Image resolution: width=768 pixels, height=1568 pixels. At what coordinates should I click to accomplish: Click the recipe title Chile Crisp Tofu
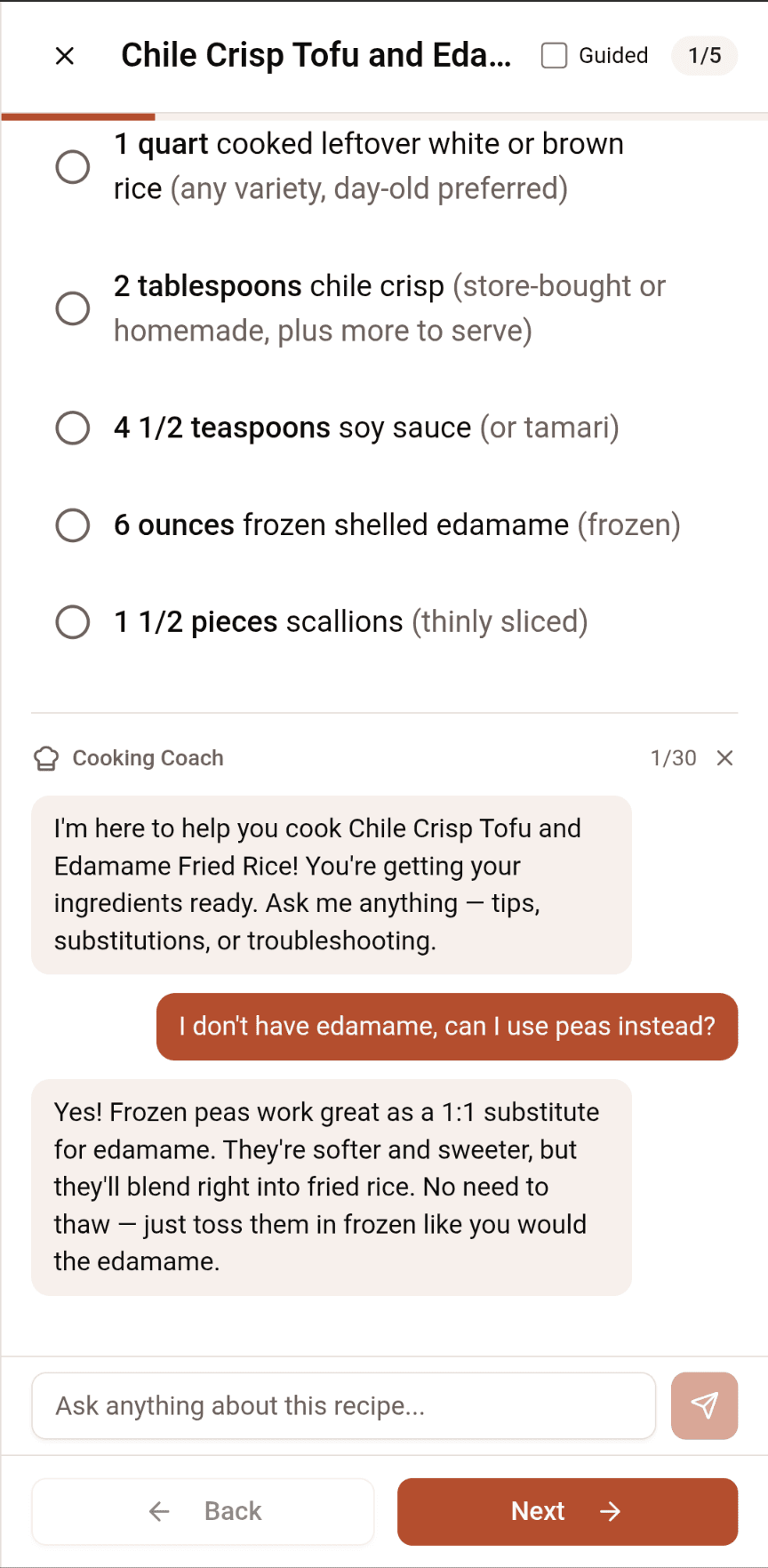[x=317, y=54]
